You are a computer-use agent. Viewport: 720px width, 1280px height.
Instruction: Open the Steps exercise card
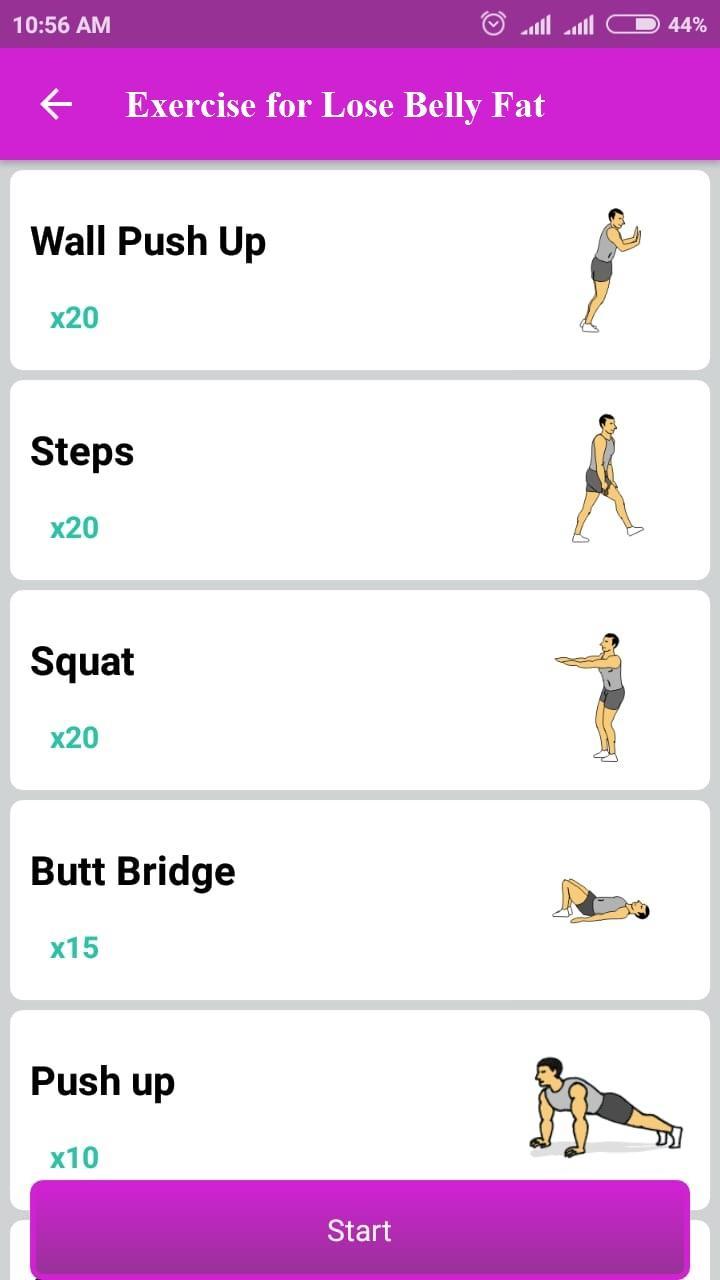[360, 480]
